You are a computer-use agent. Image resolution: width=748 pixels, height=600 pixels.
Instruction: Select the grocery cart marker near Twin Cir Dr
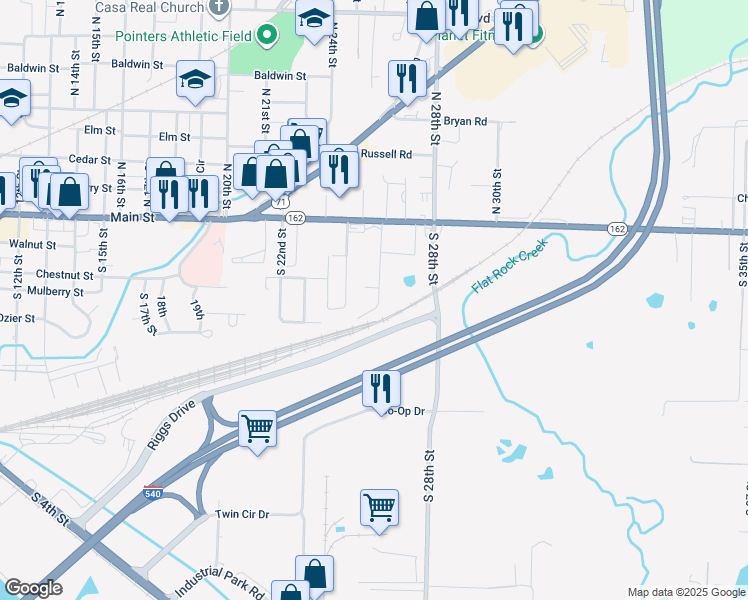(379, 508)
